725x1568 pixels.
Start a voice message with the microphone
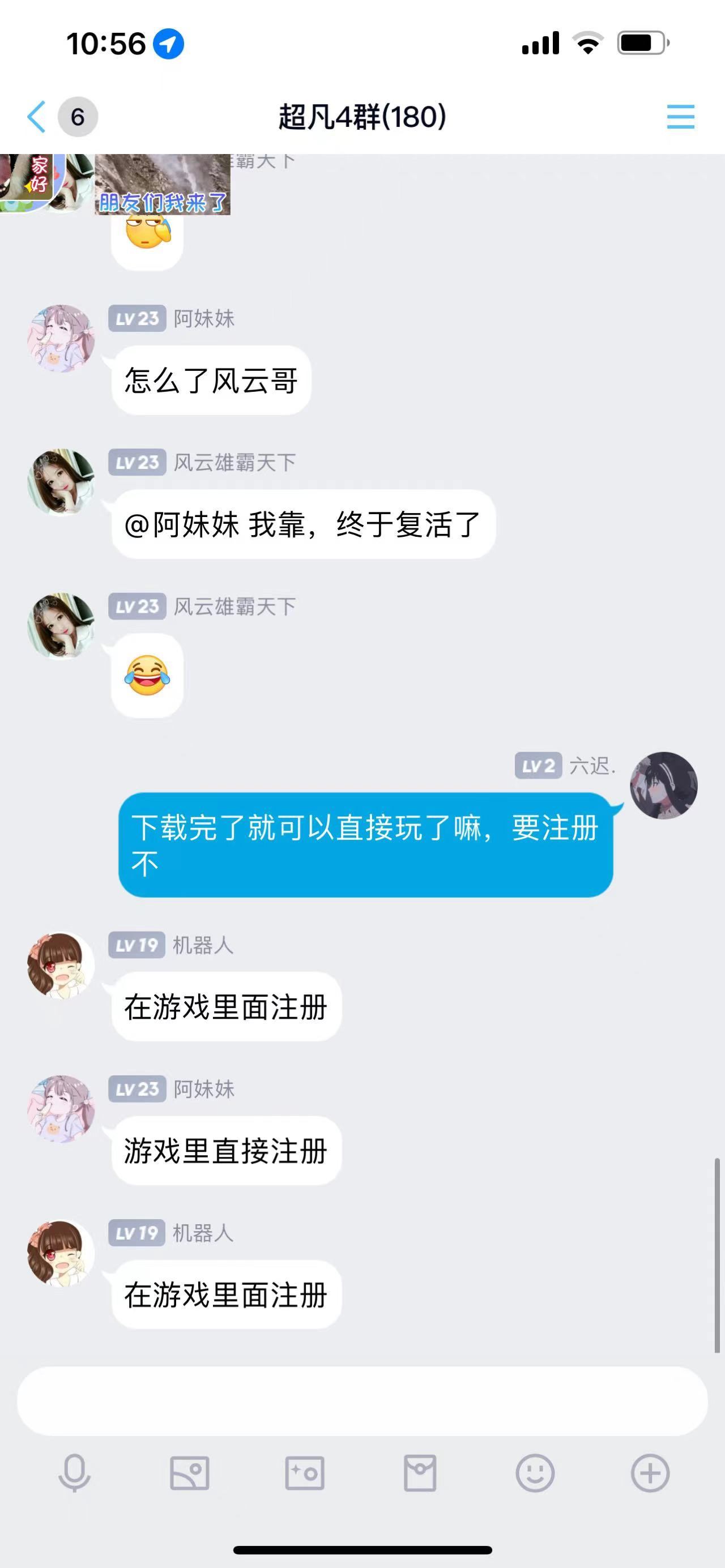tap(74, 1473)
